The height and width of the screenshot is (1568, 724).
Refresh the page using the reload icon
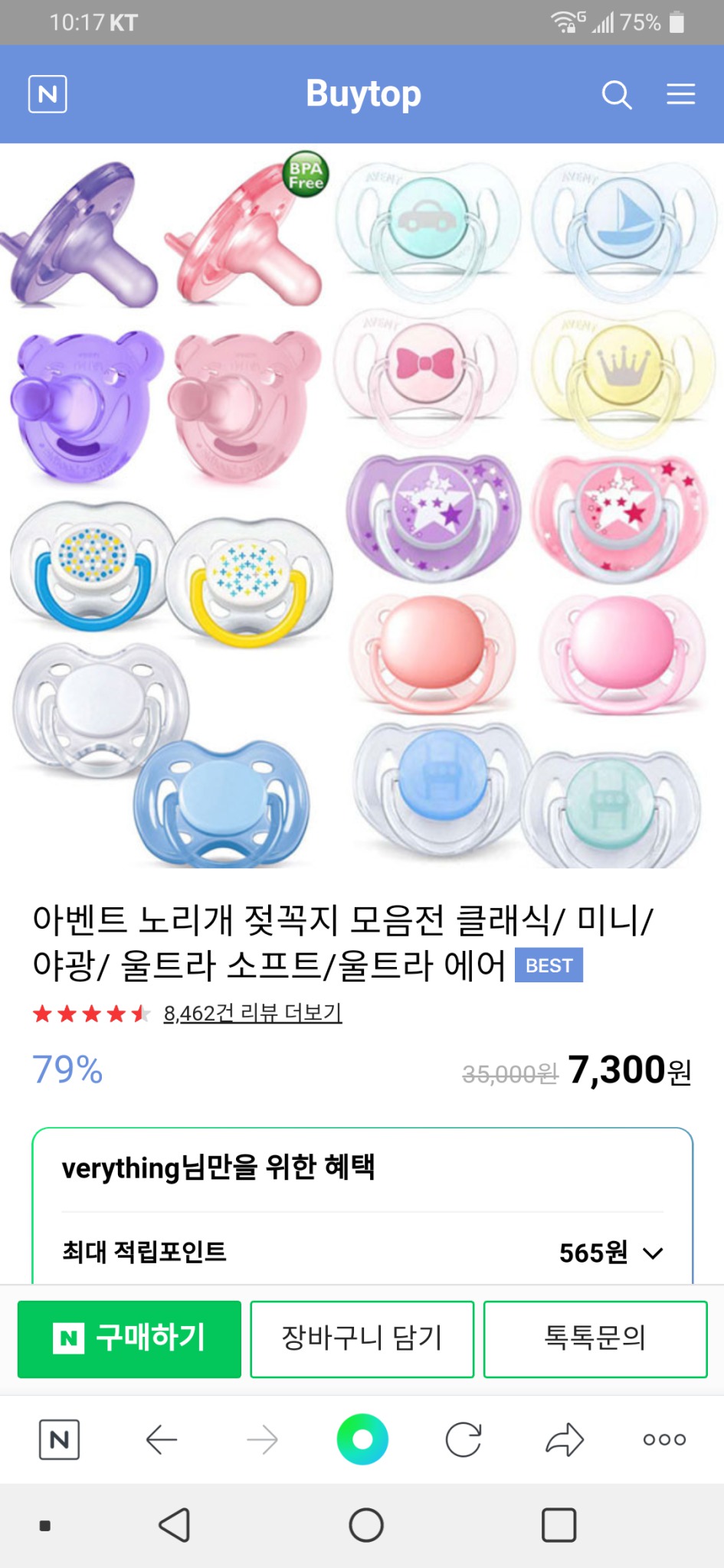click(464, 1439)
